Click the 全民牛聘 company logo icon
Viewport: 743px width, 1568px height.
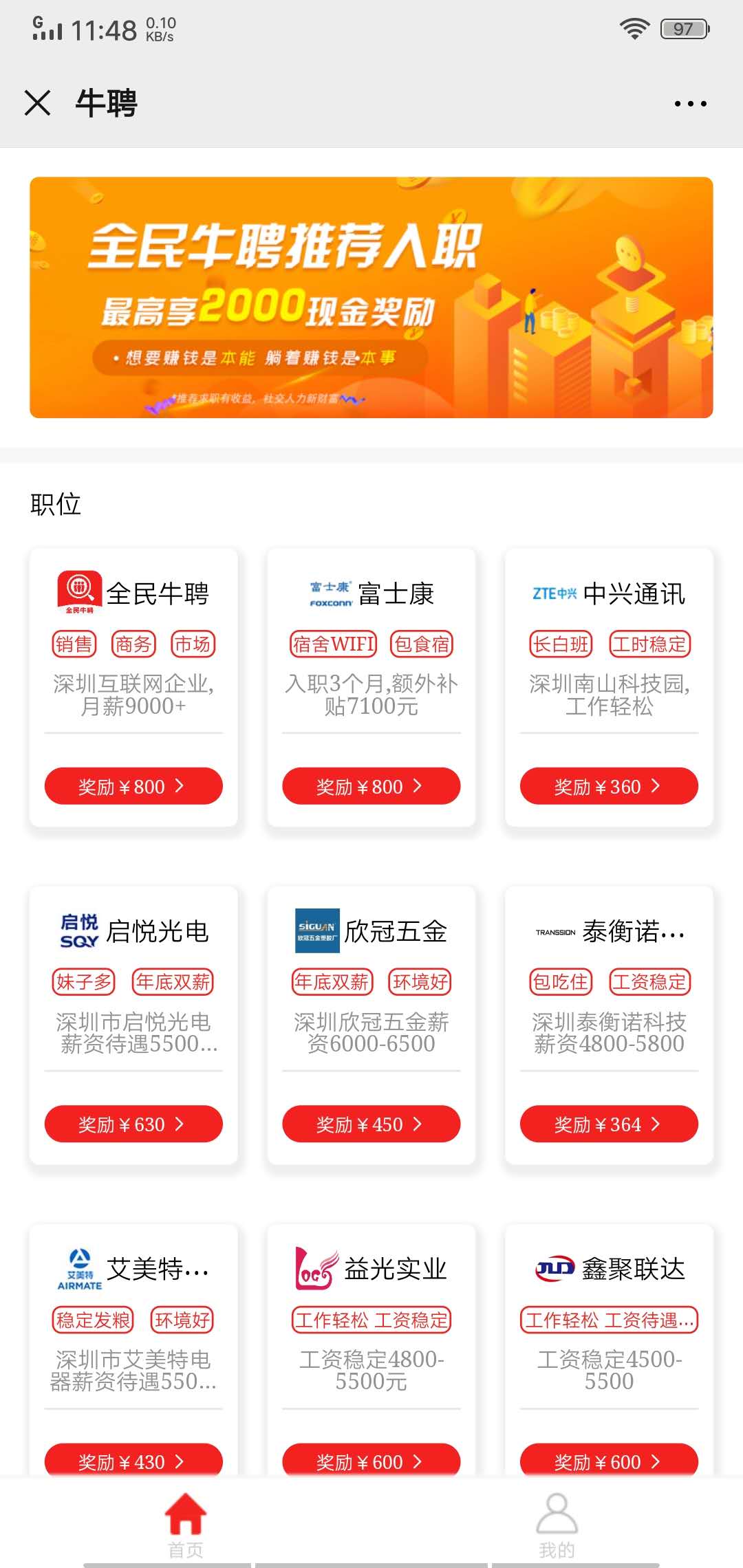tap(79, 592)
